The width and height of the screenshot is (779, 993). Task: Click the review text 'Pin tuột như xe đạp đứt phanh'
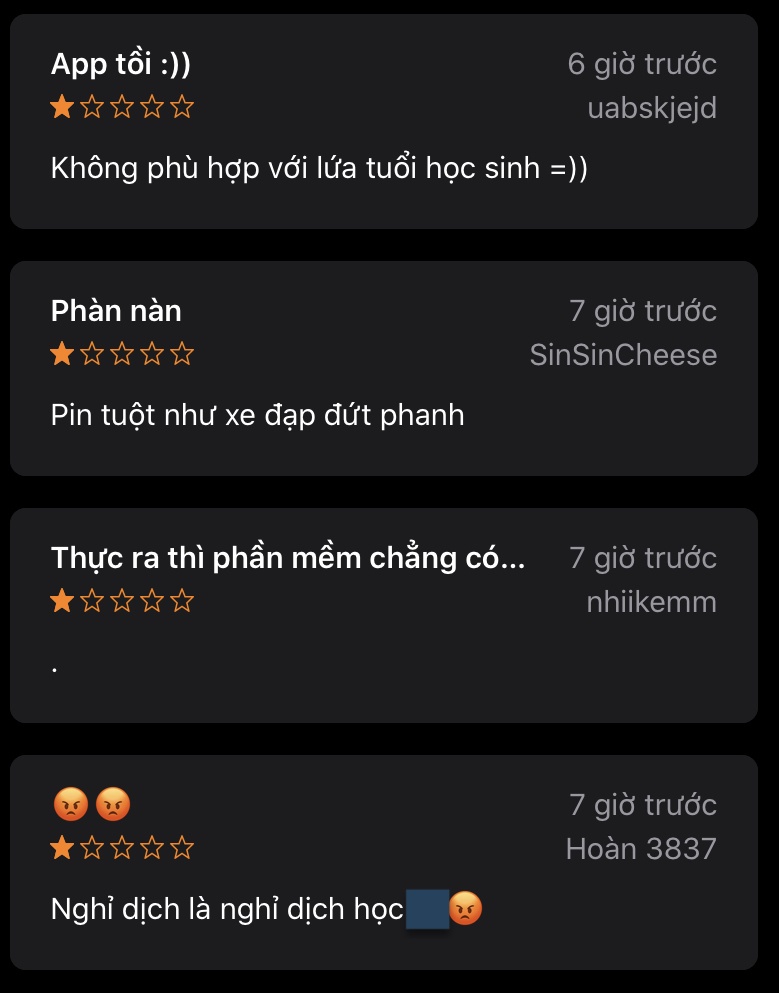coord(257,414)
